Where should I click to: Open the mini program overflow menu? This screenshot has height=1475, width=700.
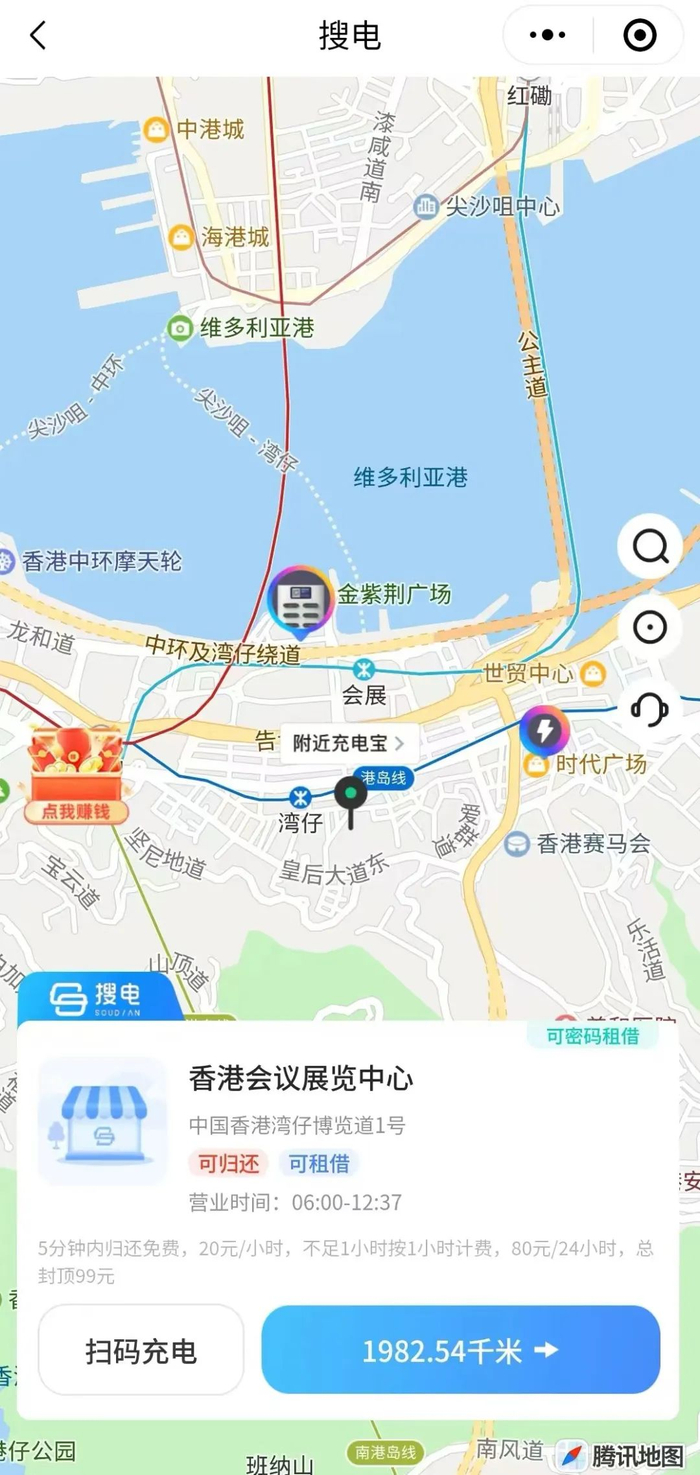click(x=547, y=36)
